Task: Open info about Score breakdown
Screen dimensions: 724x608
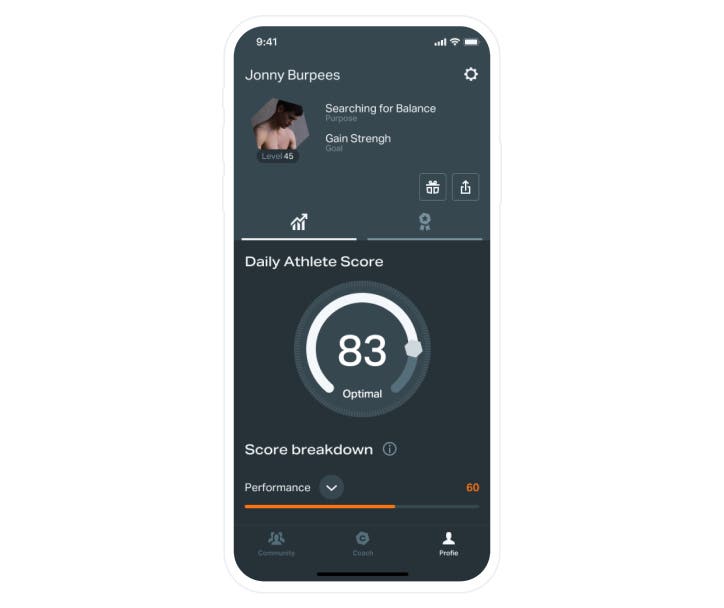Action: point(390,449)
